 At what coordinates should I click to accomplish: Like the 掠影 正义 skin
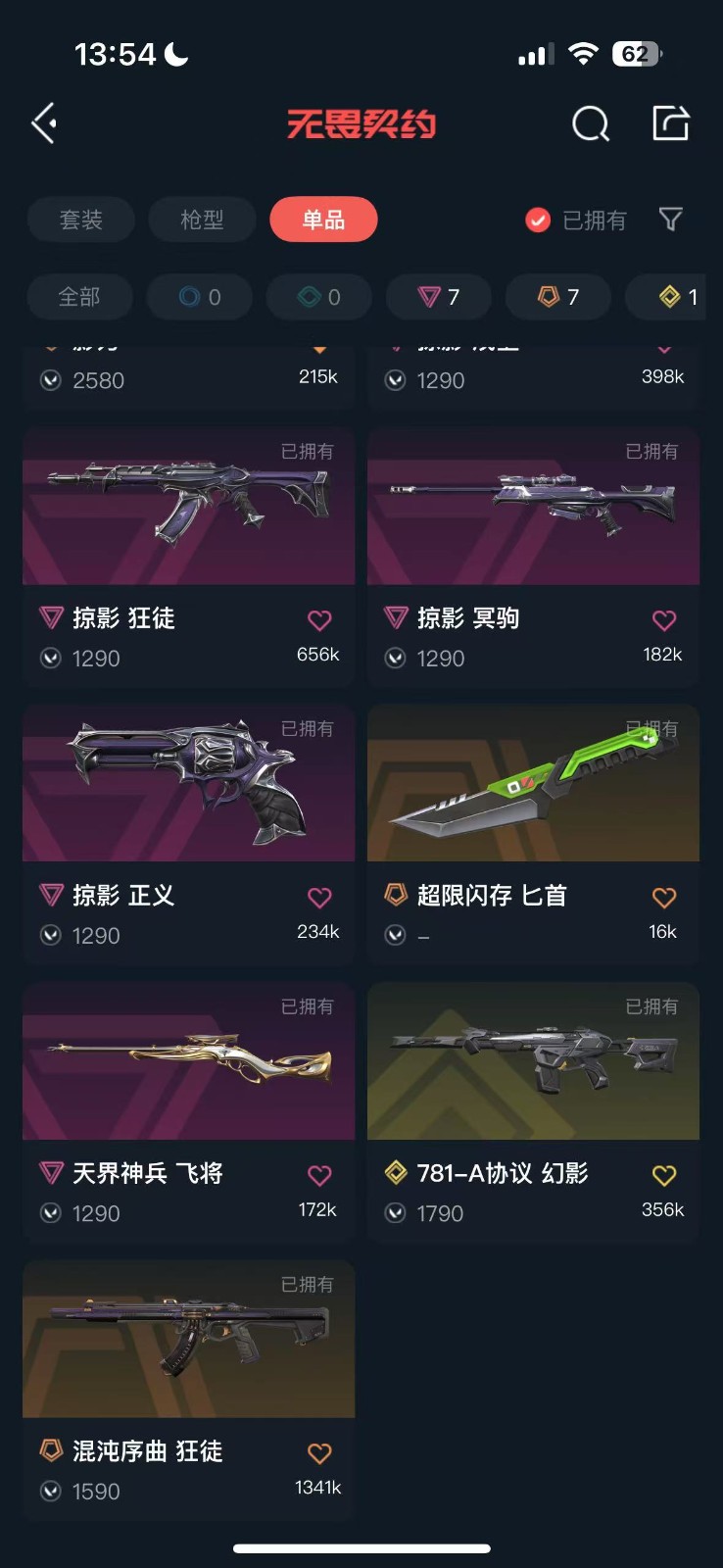coord(319,898)
